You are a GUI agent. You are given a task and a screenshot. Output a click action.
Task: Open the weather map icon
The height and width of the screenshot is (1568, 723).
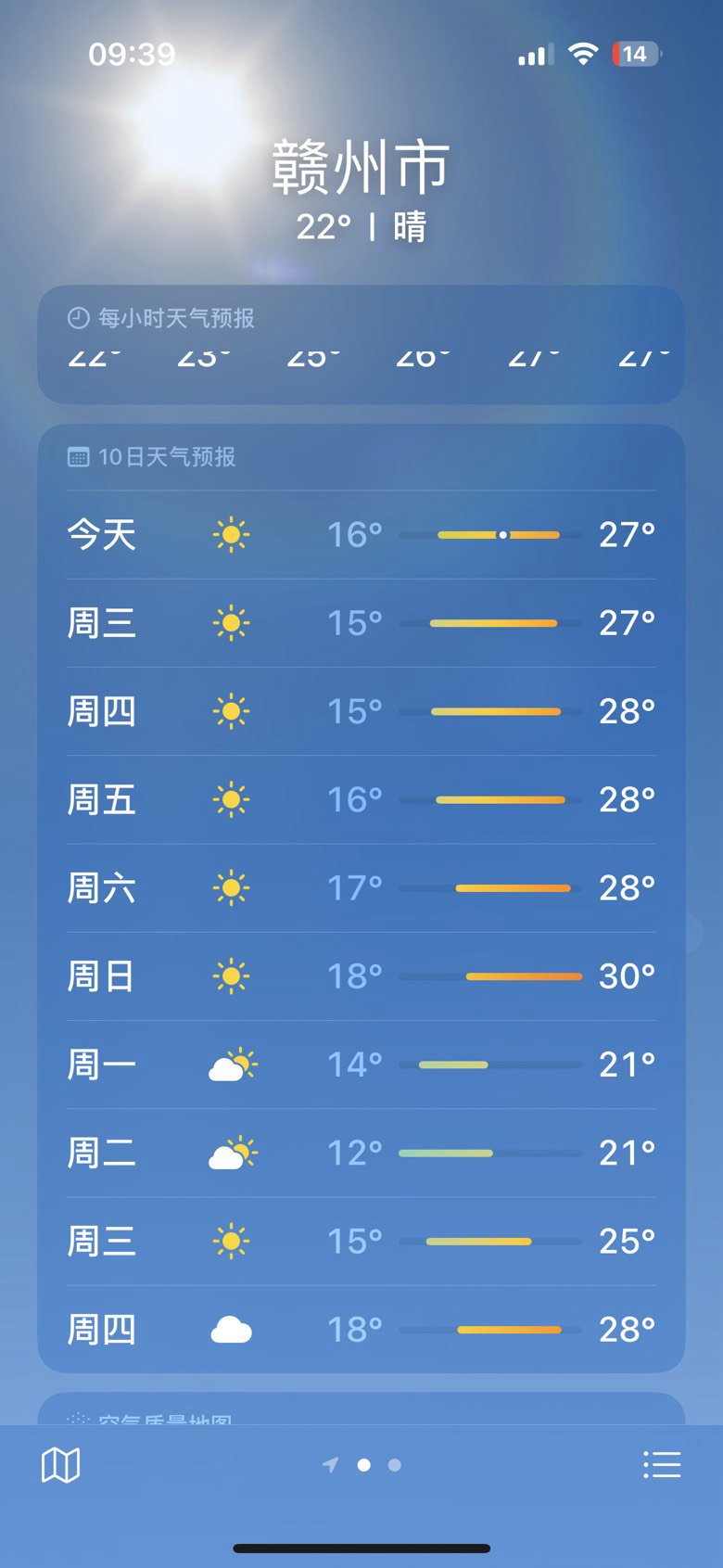tap(61, 1465)
